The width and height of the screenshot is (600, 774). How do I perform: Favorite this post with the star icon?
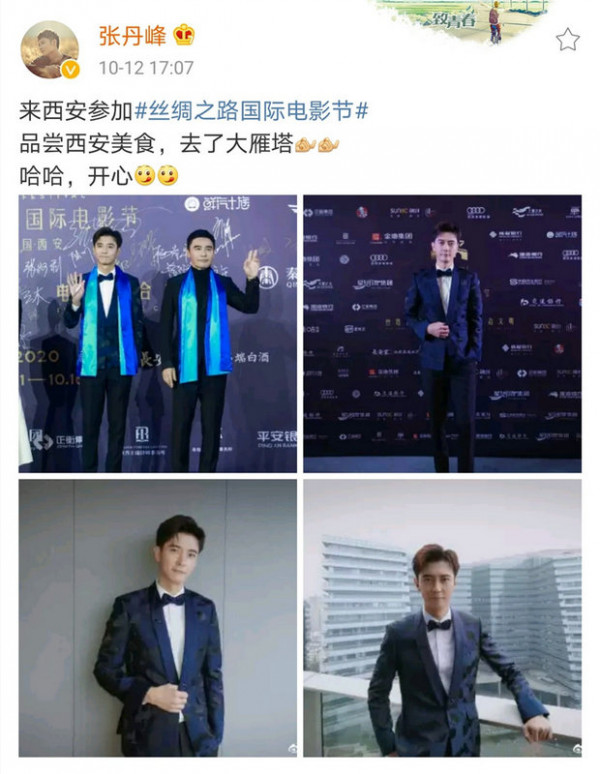[x=567, y=39]
